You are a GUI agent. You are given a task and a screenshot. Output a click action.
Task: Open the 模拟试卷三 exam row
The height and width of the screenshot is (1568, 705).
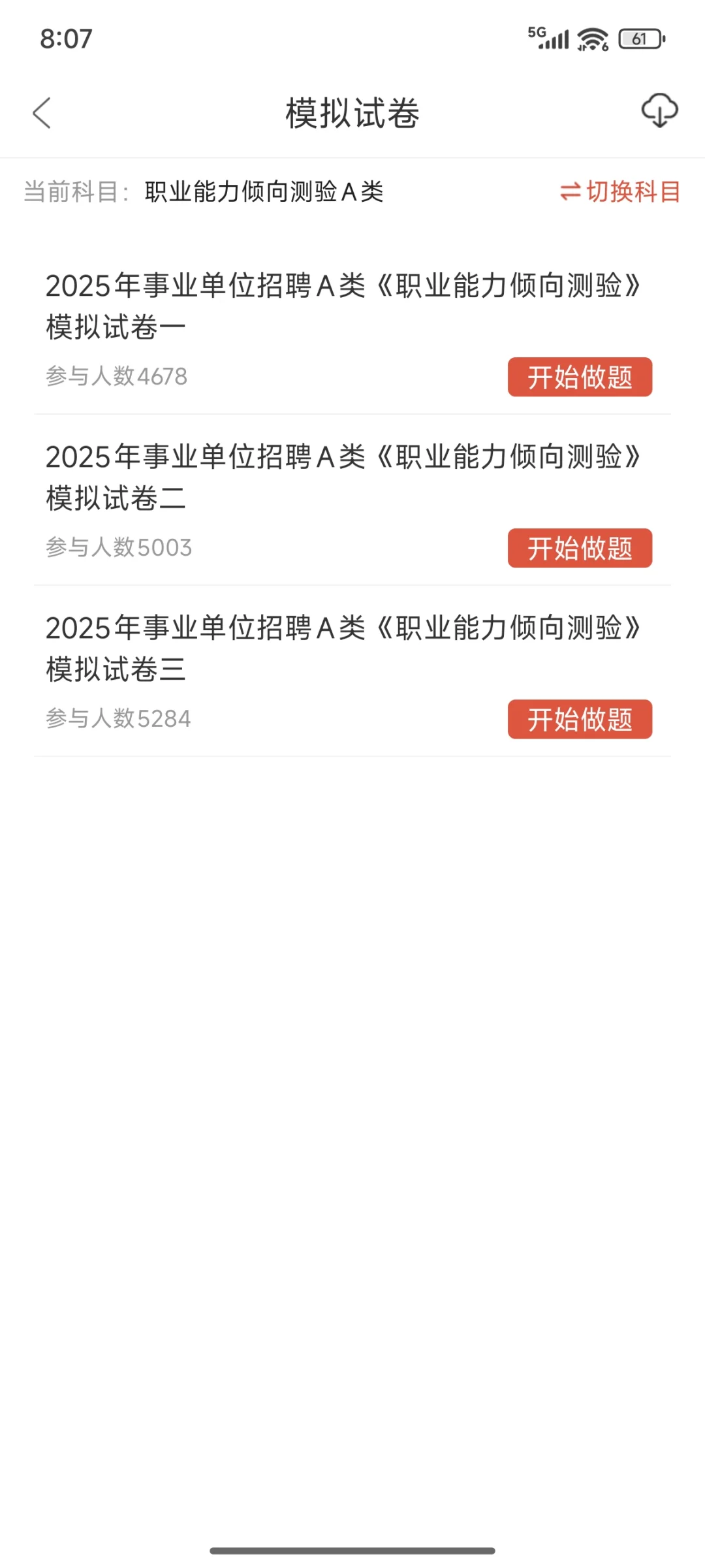tap(274, 648)
